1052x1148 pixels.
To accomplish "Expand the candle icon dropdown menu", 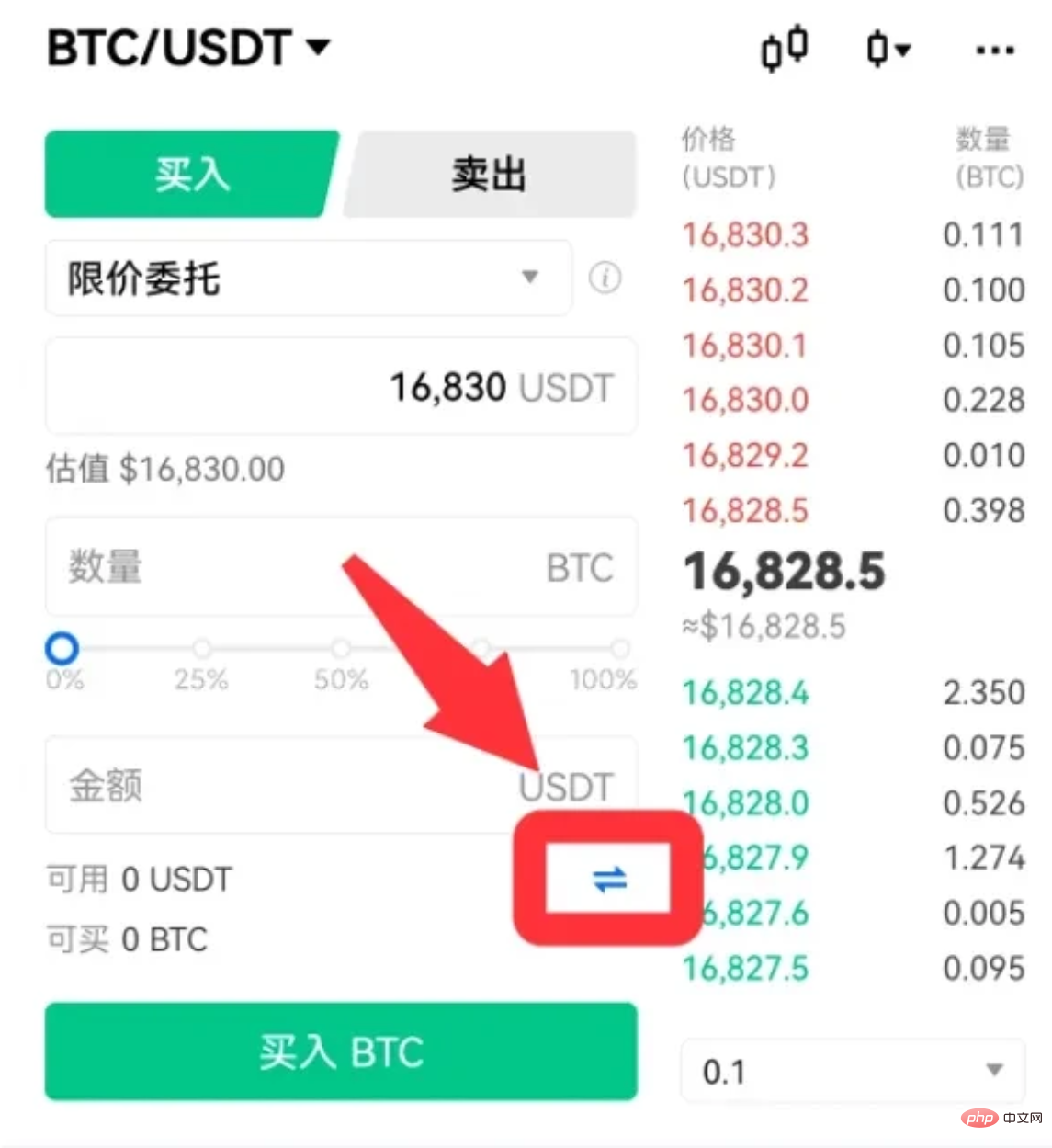I will [x=888, y=49].
